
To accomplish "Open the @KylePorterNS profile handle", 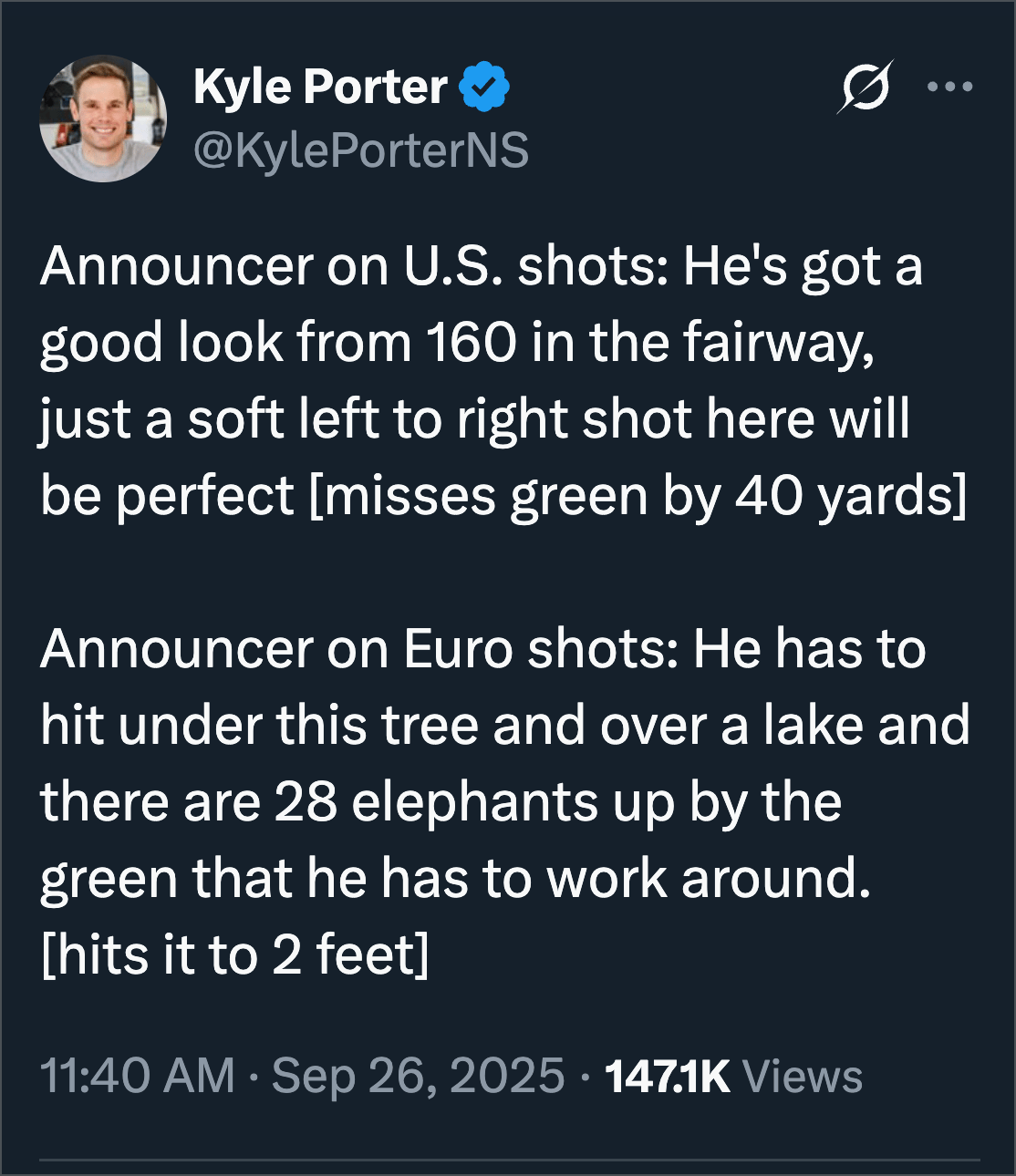I will pyautogui.click(x=361, y=150).
